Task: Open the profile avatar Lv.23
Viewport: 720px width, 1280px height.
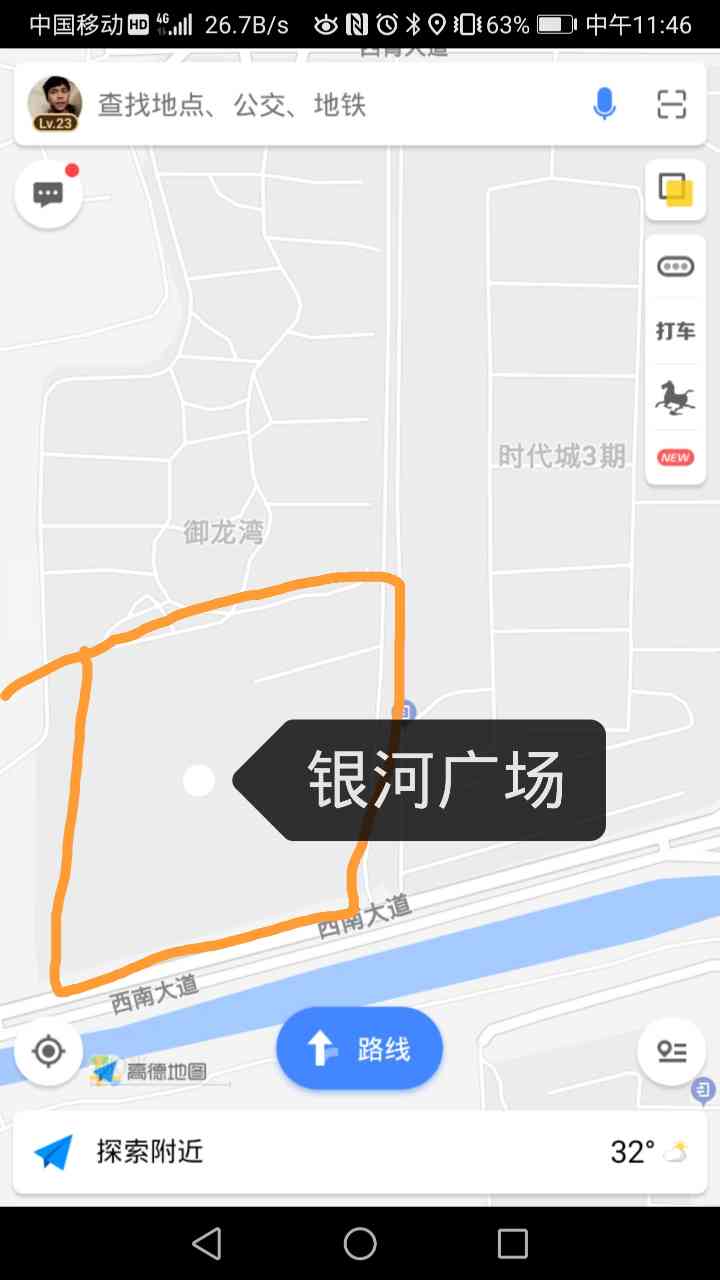Action: [55, 103]
